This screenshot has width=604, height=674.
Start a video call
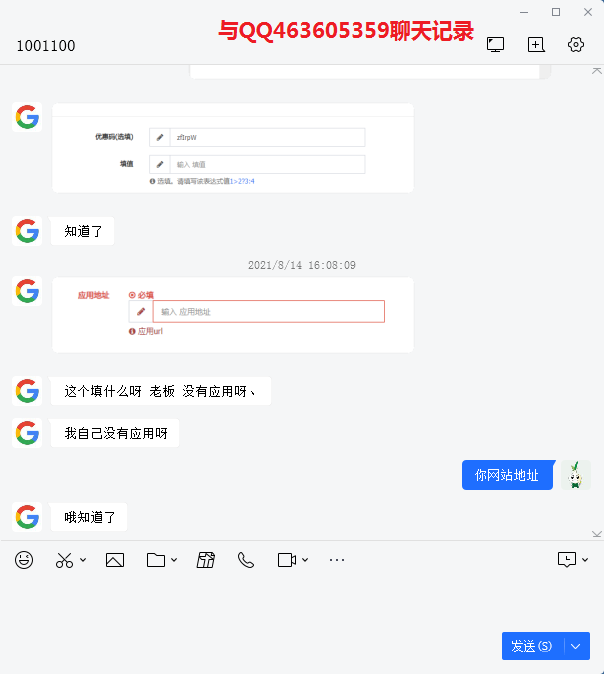click(x=287, y=560)
